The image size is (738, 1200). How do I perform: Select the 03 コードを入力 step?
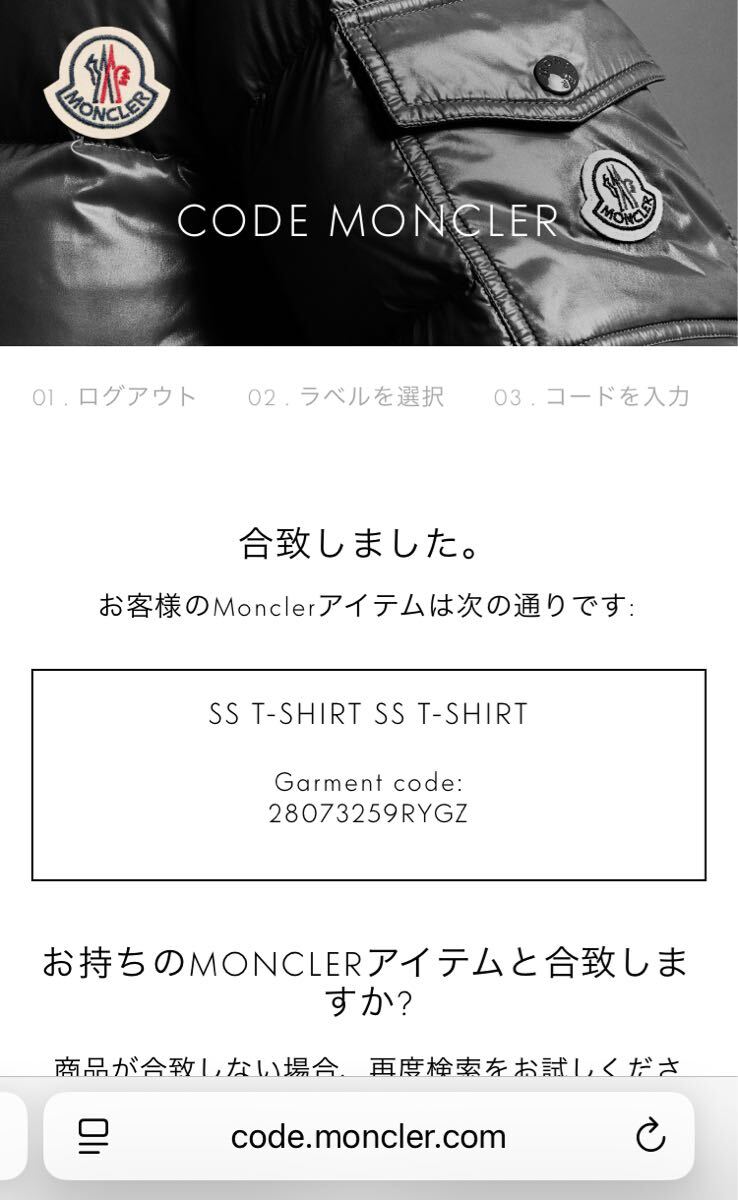click(592, 397)
